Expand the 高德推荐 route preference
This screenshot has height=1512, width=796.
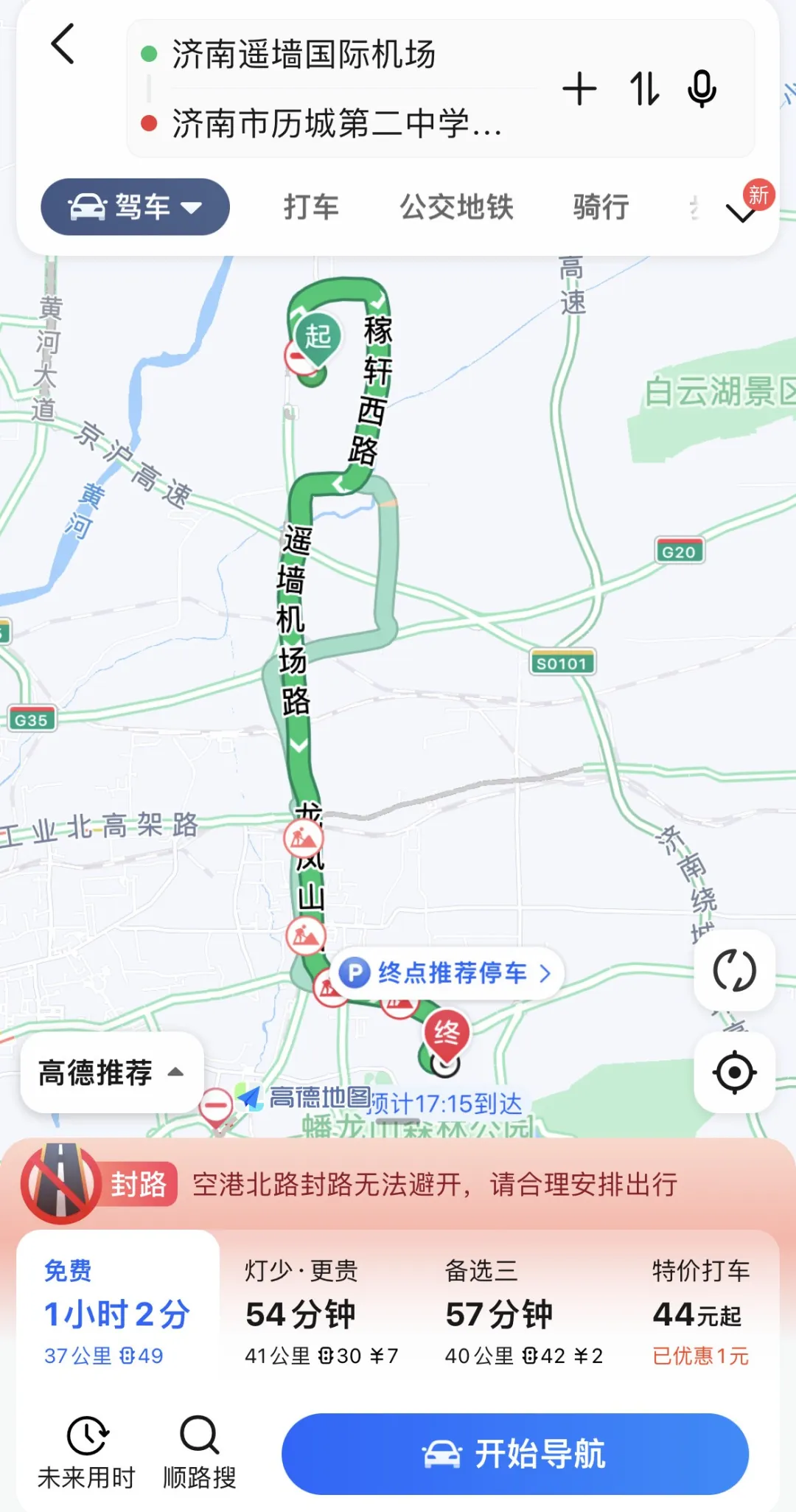(x=112, y=1073)
